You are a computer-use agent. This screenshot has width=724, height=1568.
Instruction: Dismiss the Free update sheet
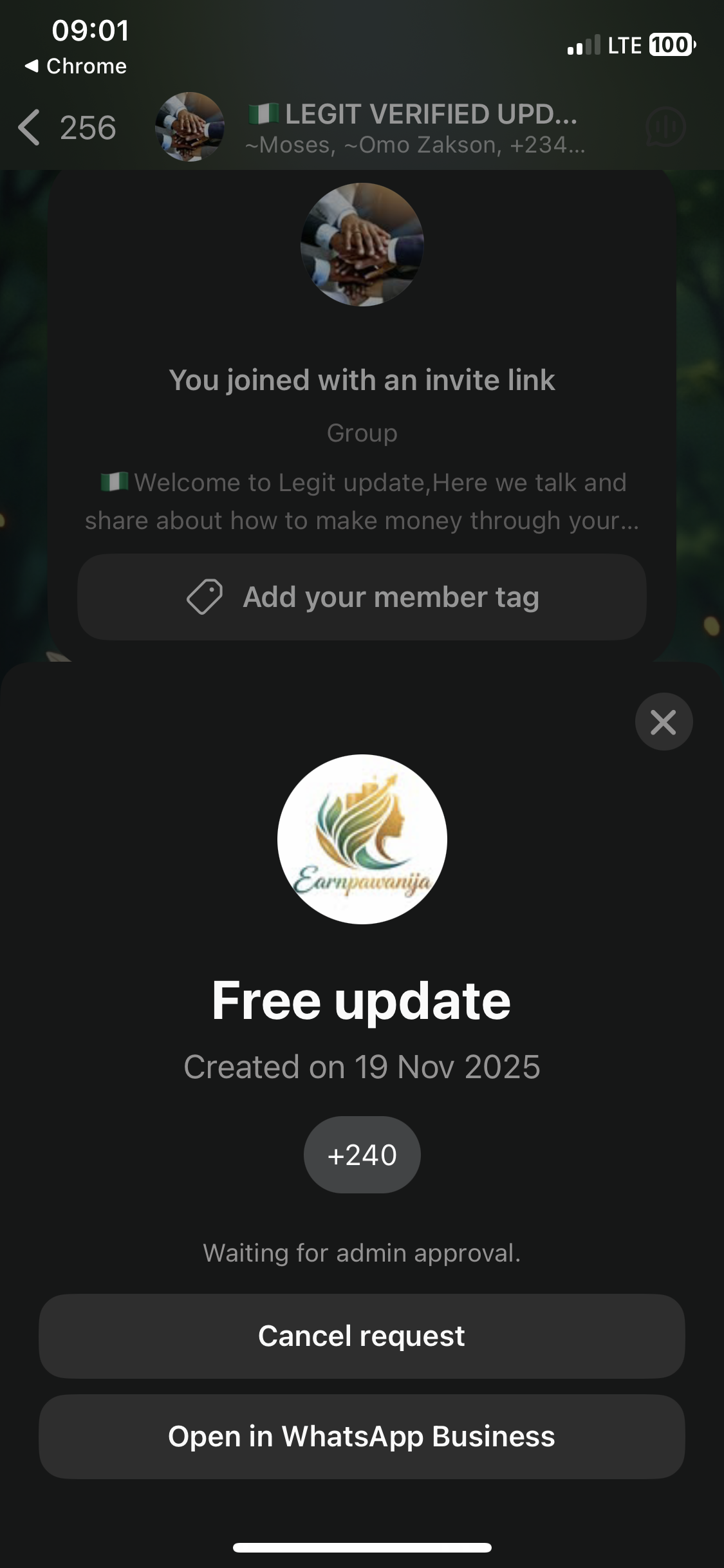tap(664, 722)
